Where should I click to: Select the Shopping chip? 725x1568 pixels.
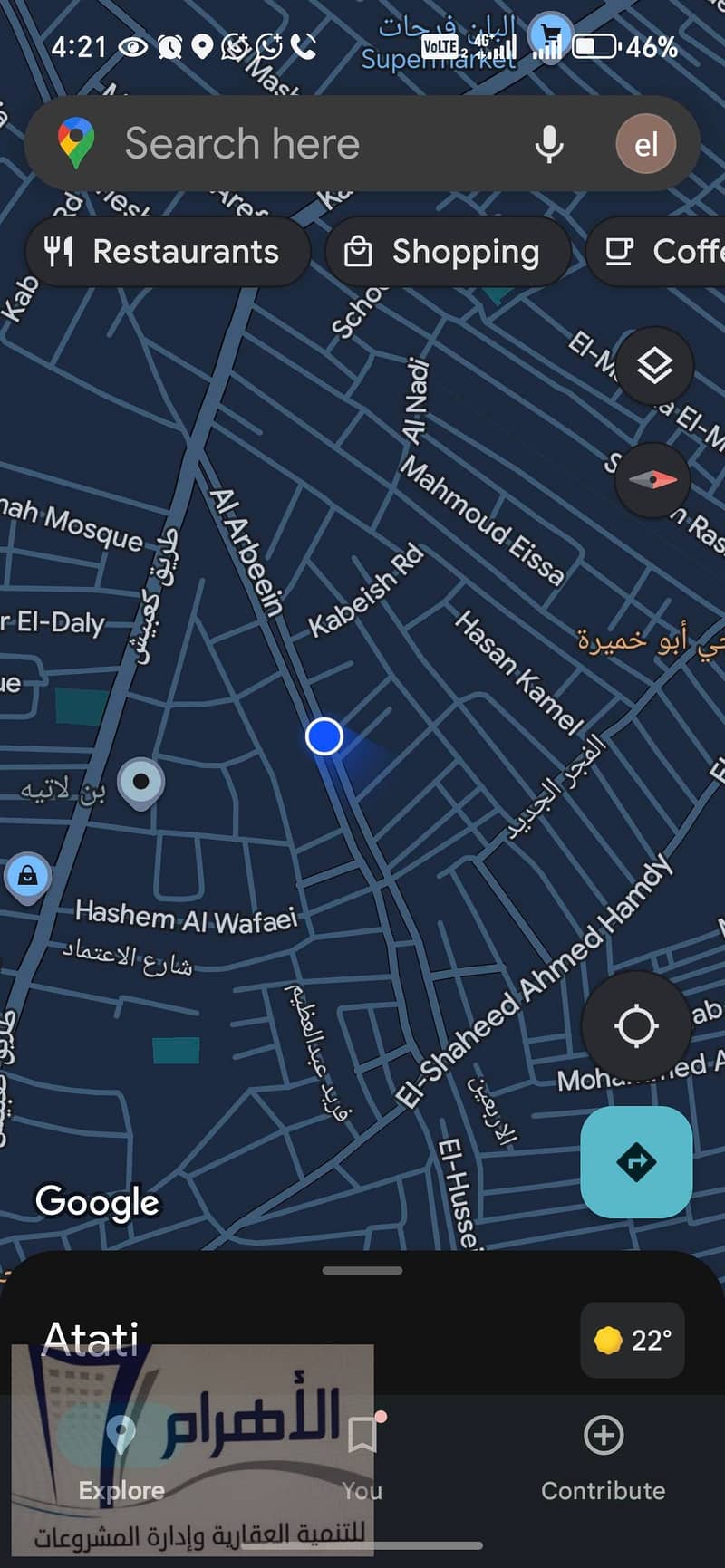coord(448,252)
